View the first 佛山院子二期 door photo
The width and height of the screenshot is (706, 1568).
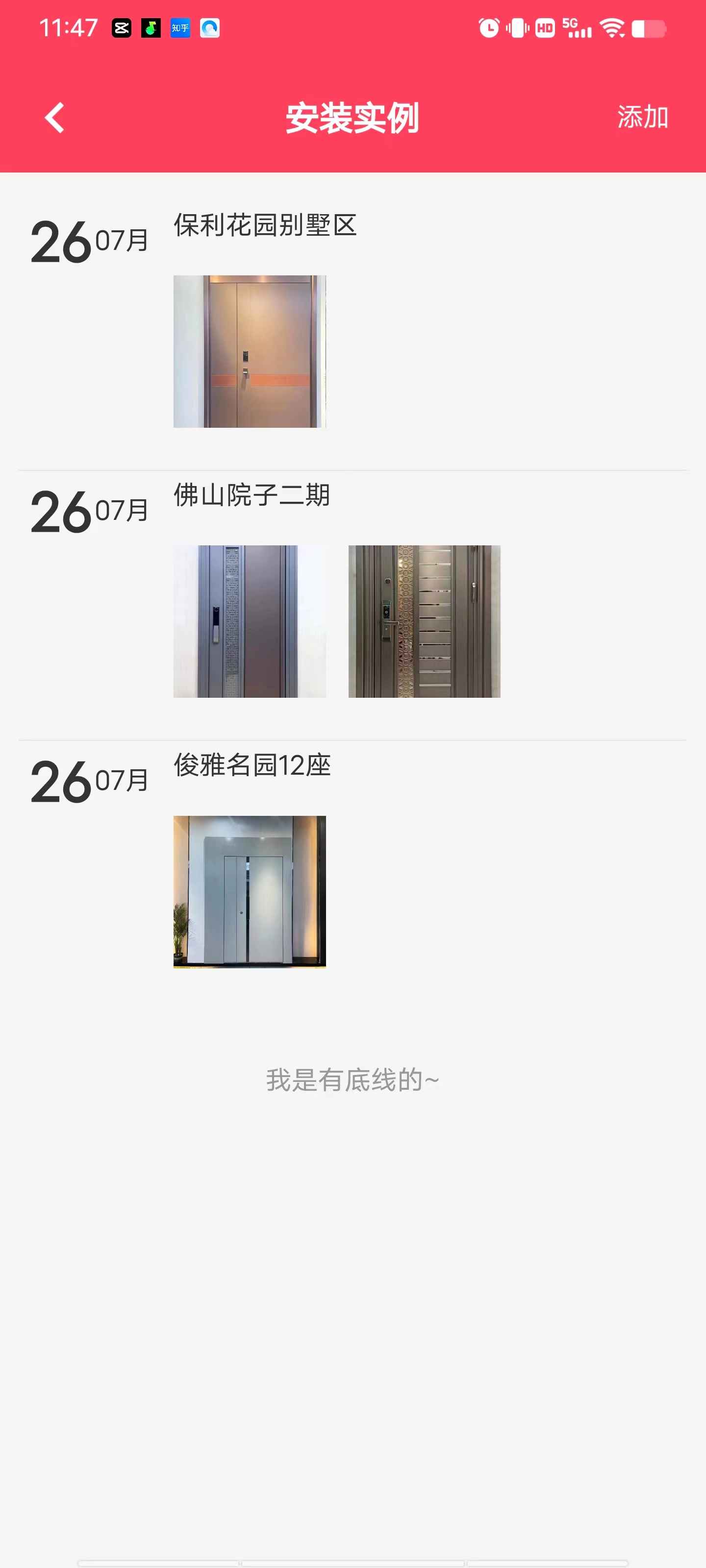pos(249,621)
